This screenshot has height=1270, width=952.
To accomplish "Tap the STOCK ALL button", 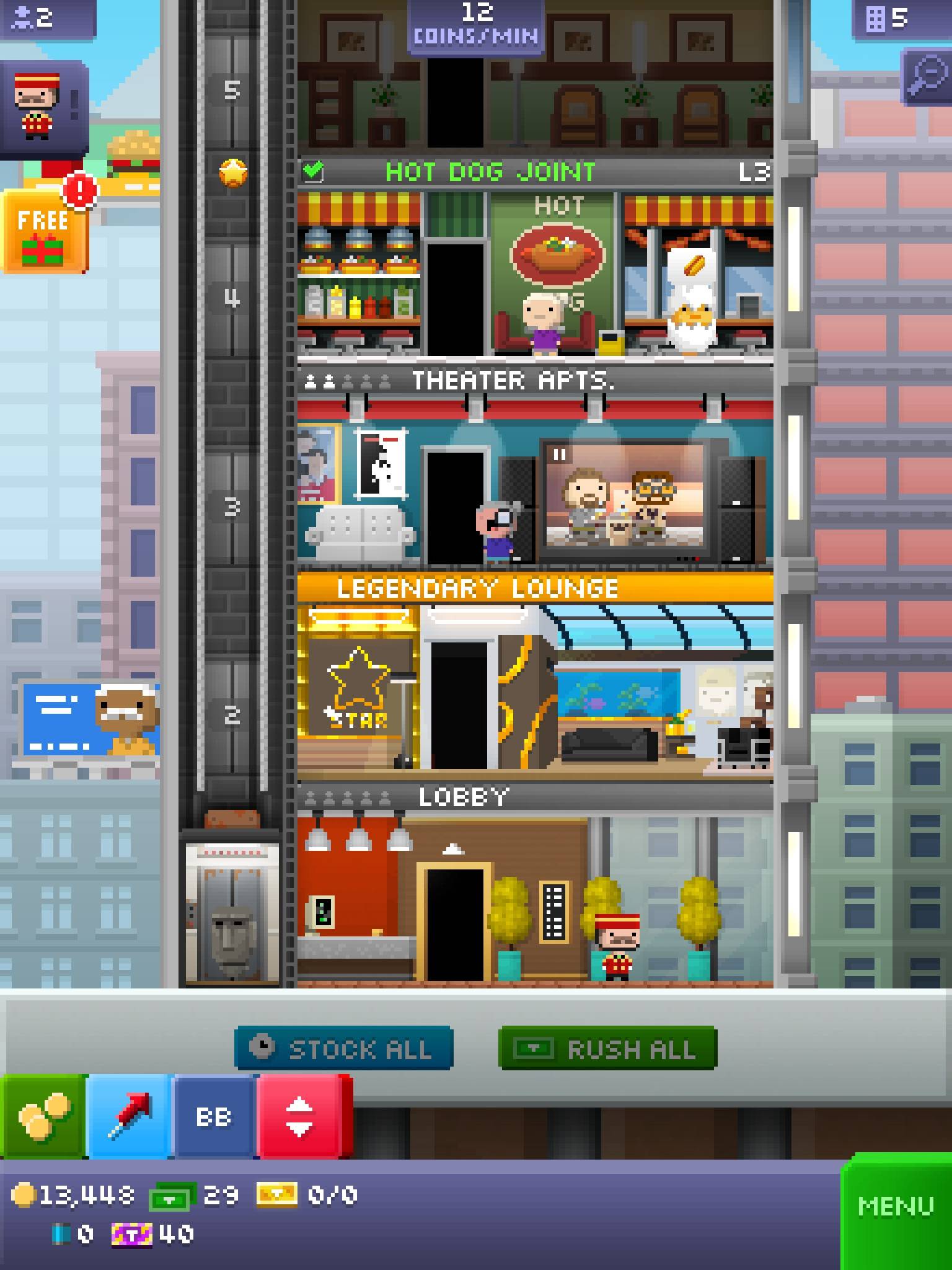I will [344, 1049].
